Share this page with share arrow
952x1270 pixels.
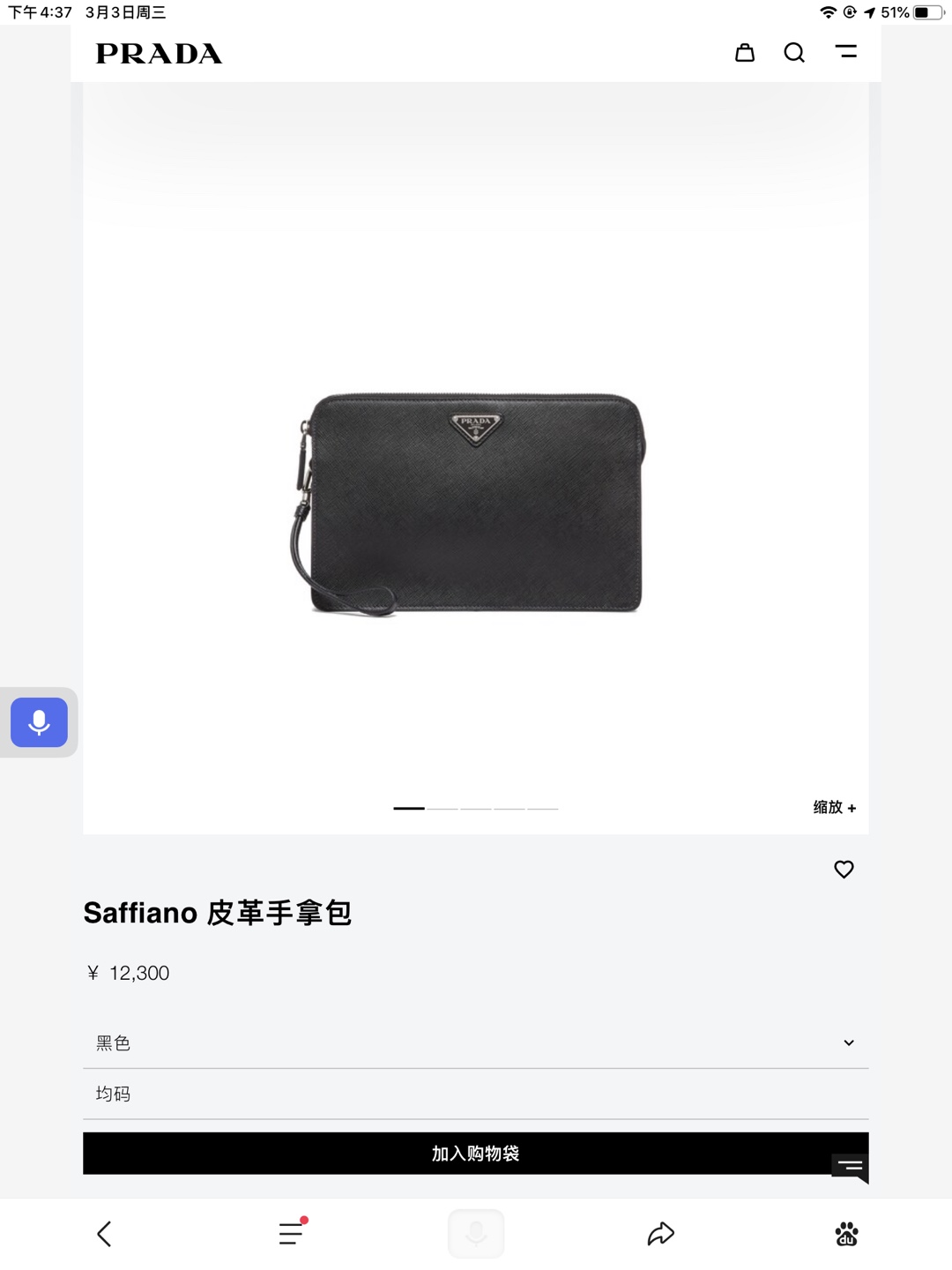coord(660,1234)
